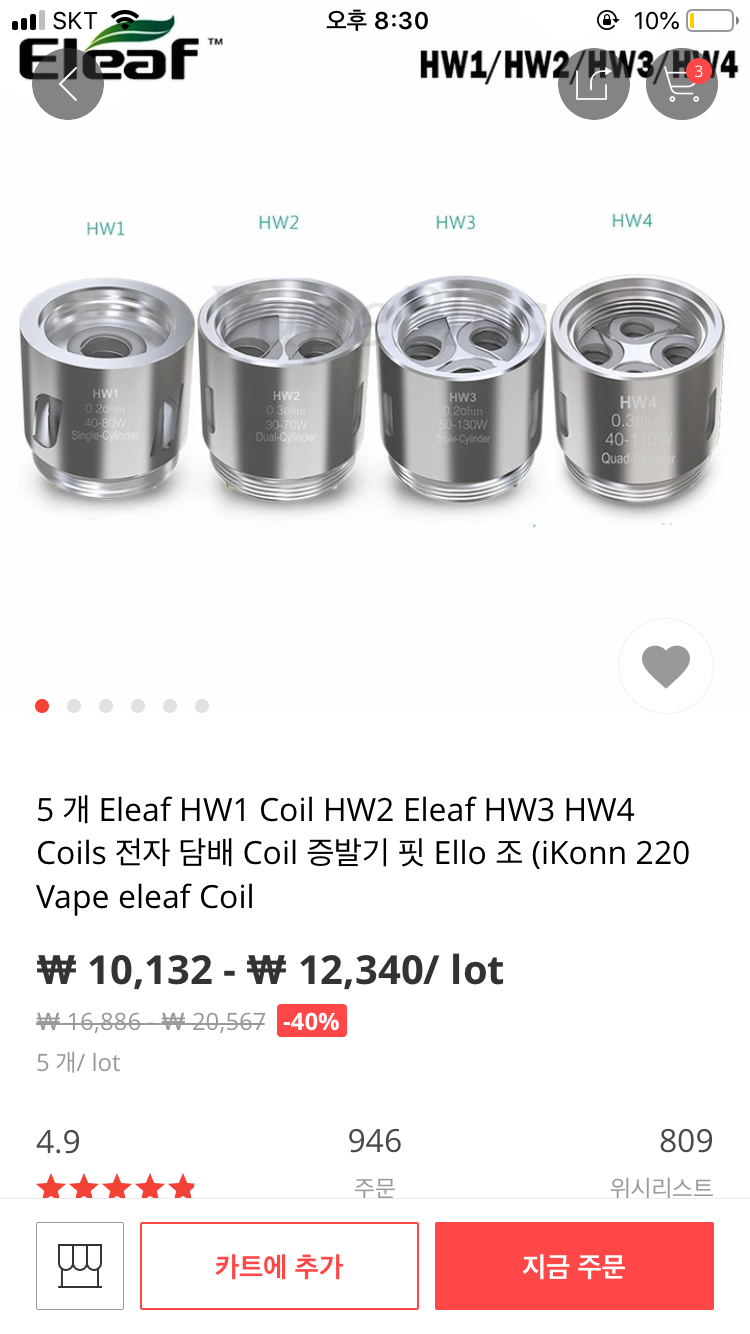Add this product to the wishlist heart
This screenshot has width=750, height=1334.
pyautogui.click(x=666, y=666)
